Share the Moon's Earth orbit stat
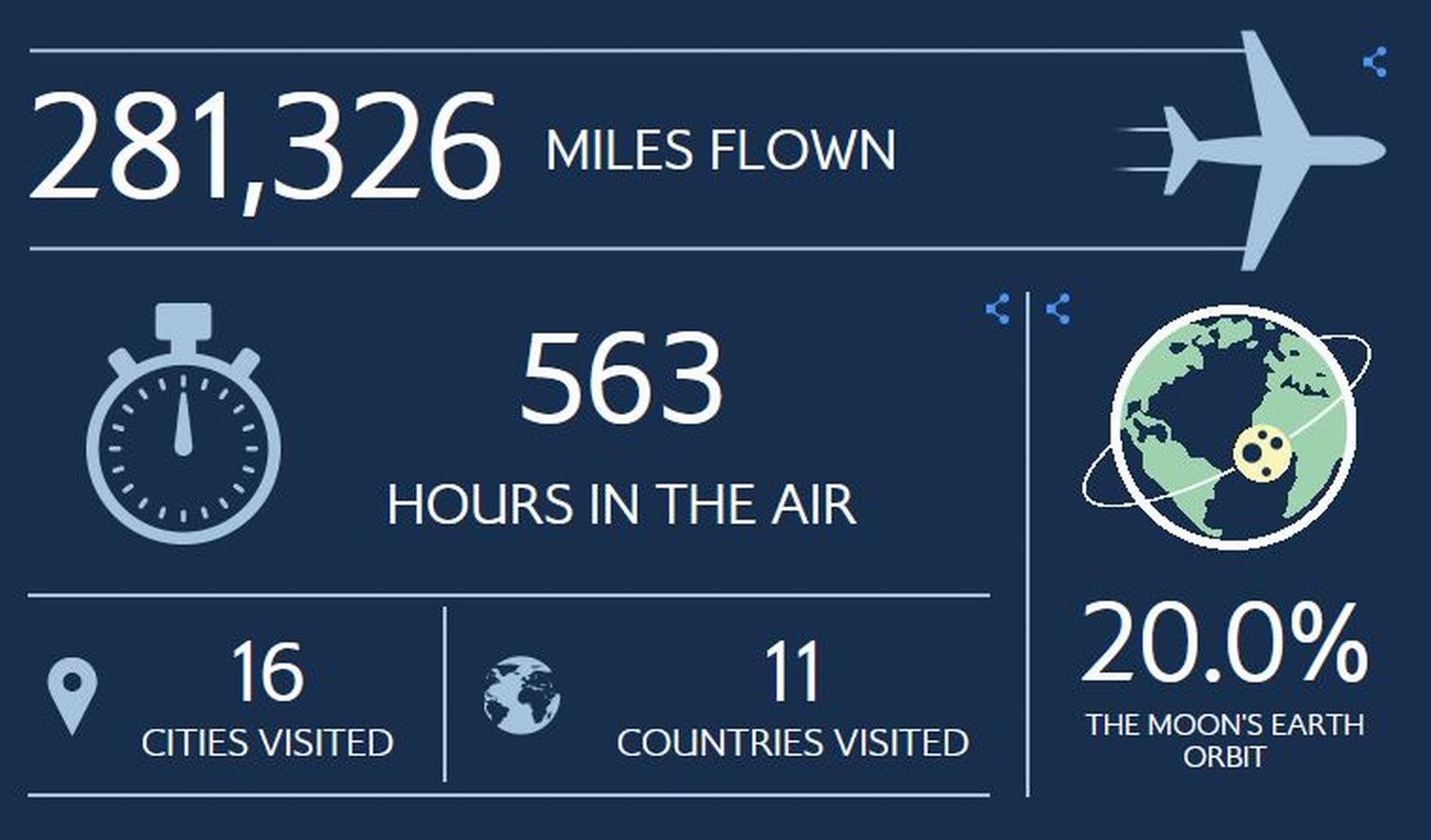The height and width of the screenshot is (840, 1431). point(1058,309)
